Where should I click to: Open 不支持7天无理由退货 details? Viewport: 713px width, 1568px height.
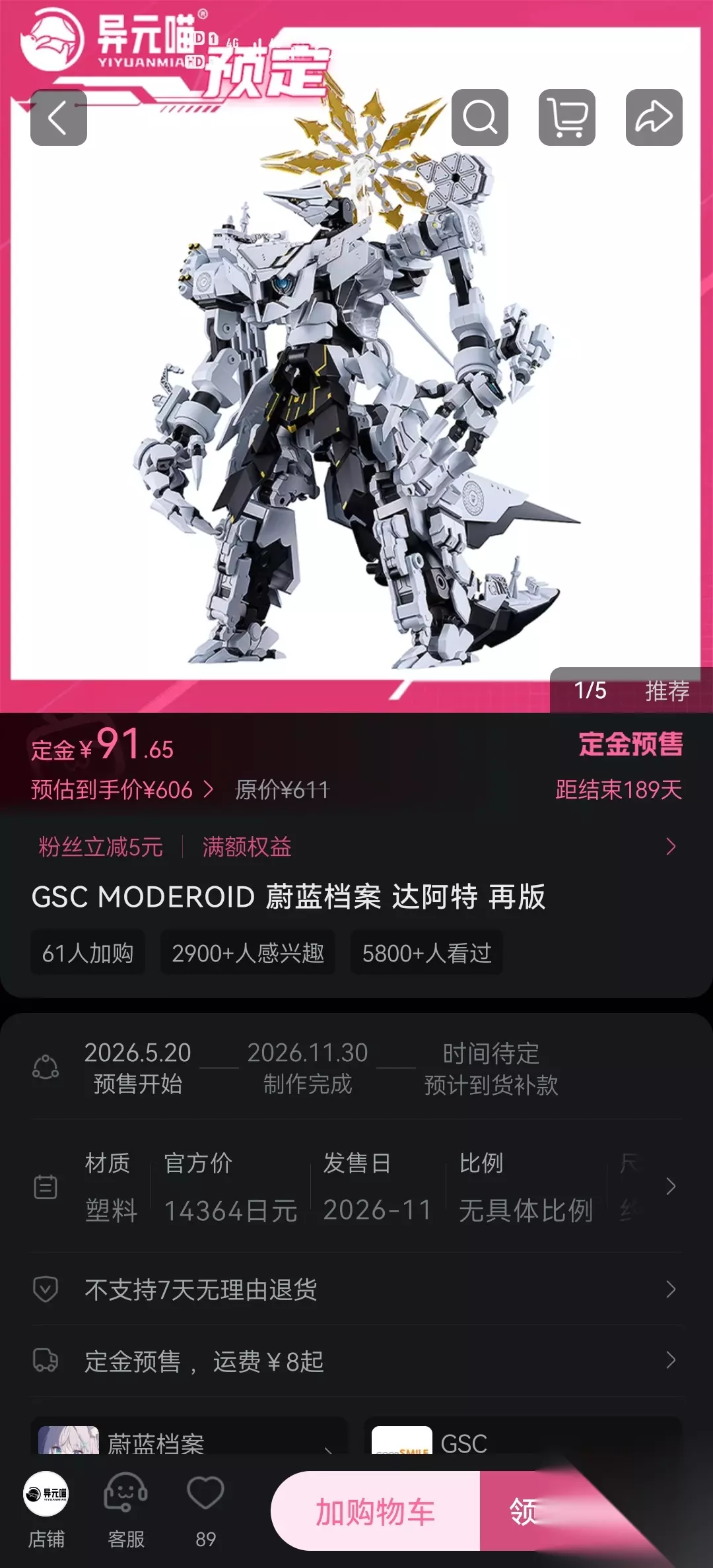[x=356, y=1289]
